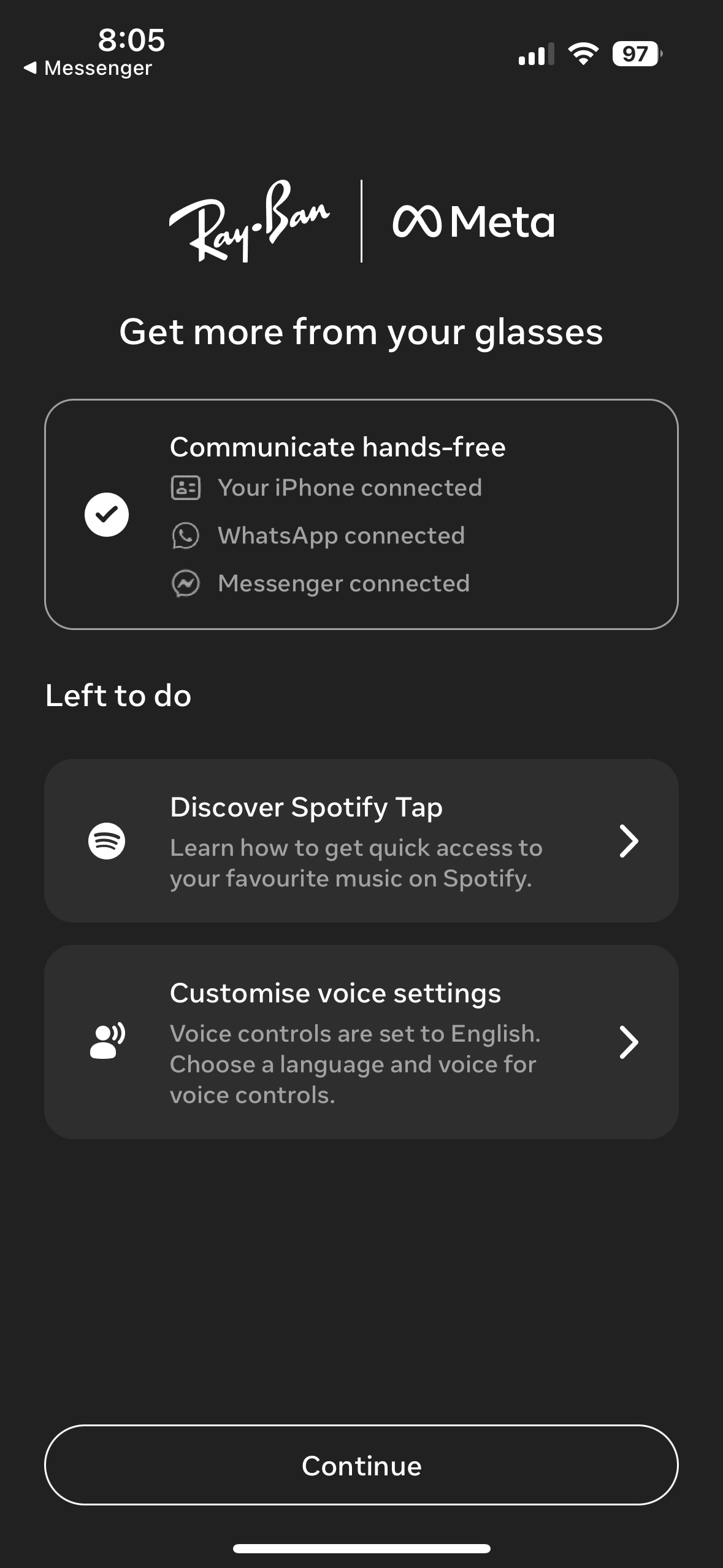The height and width of the screenshot is (1568, 723).
Task: Tap the battery indicator showing 97
Action: pyautogui.click(x=635, y=55)
